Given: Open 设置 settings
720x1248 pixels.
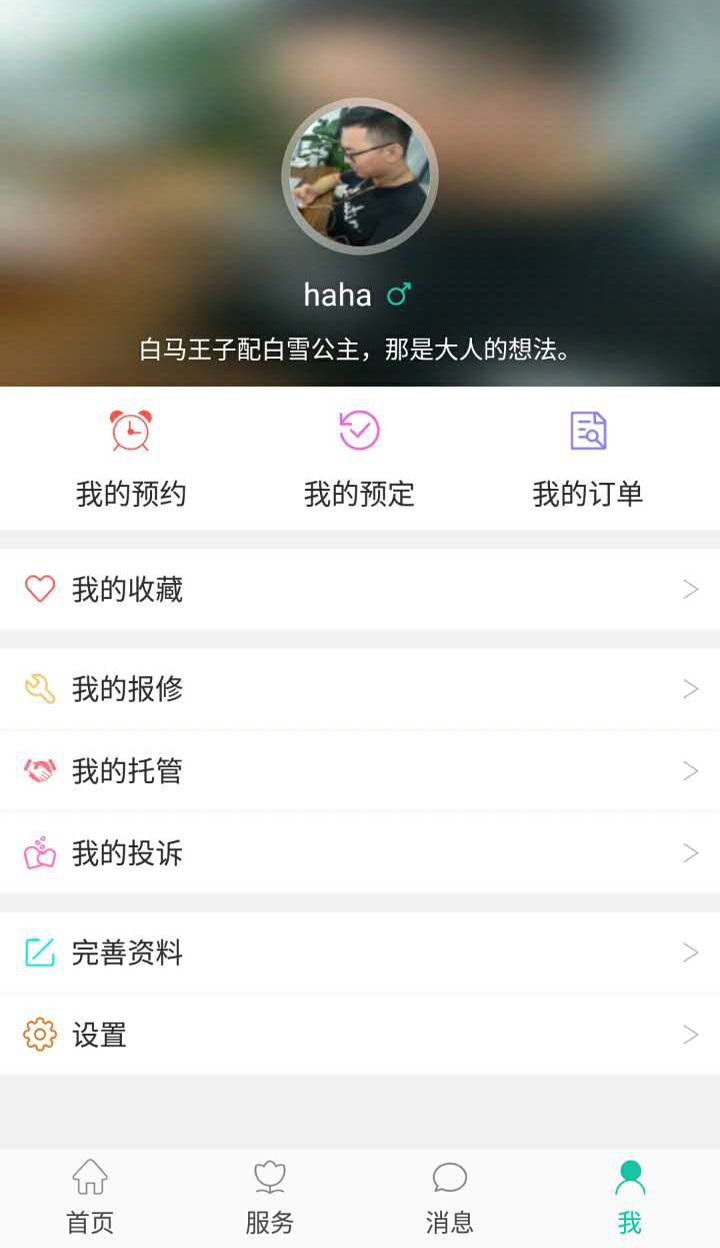Looking at the screenshot, I should (360, 1035).
